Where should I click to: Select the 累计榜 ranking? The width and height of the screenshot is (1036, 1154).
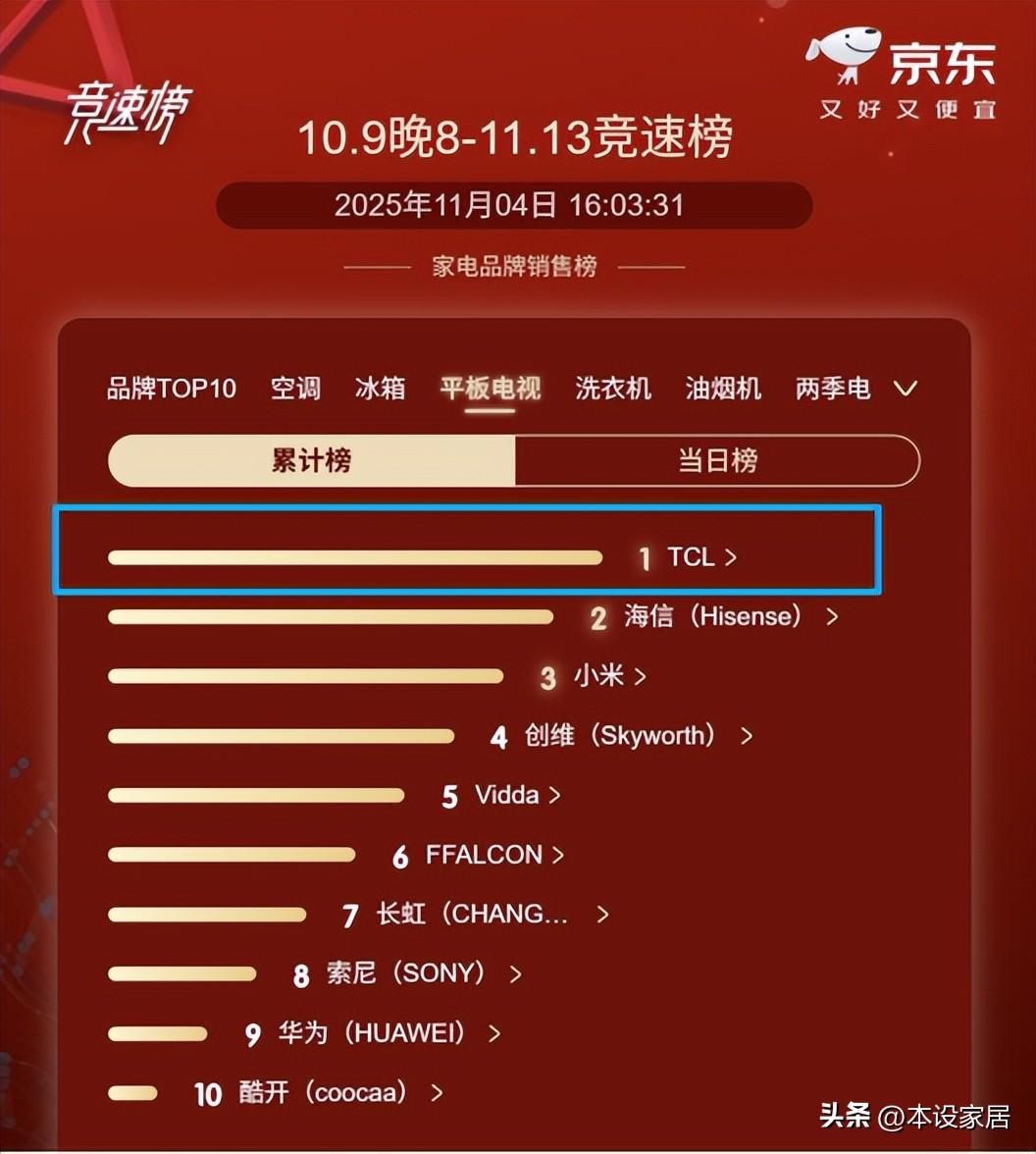pyautogui.click(x=311, y=460)
